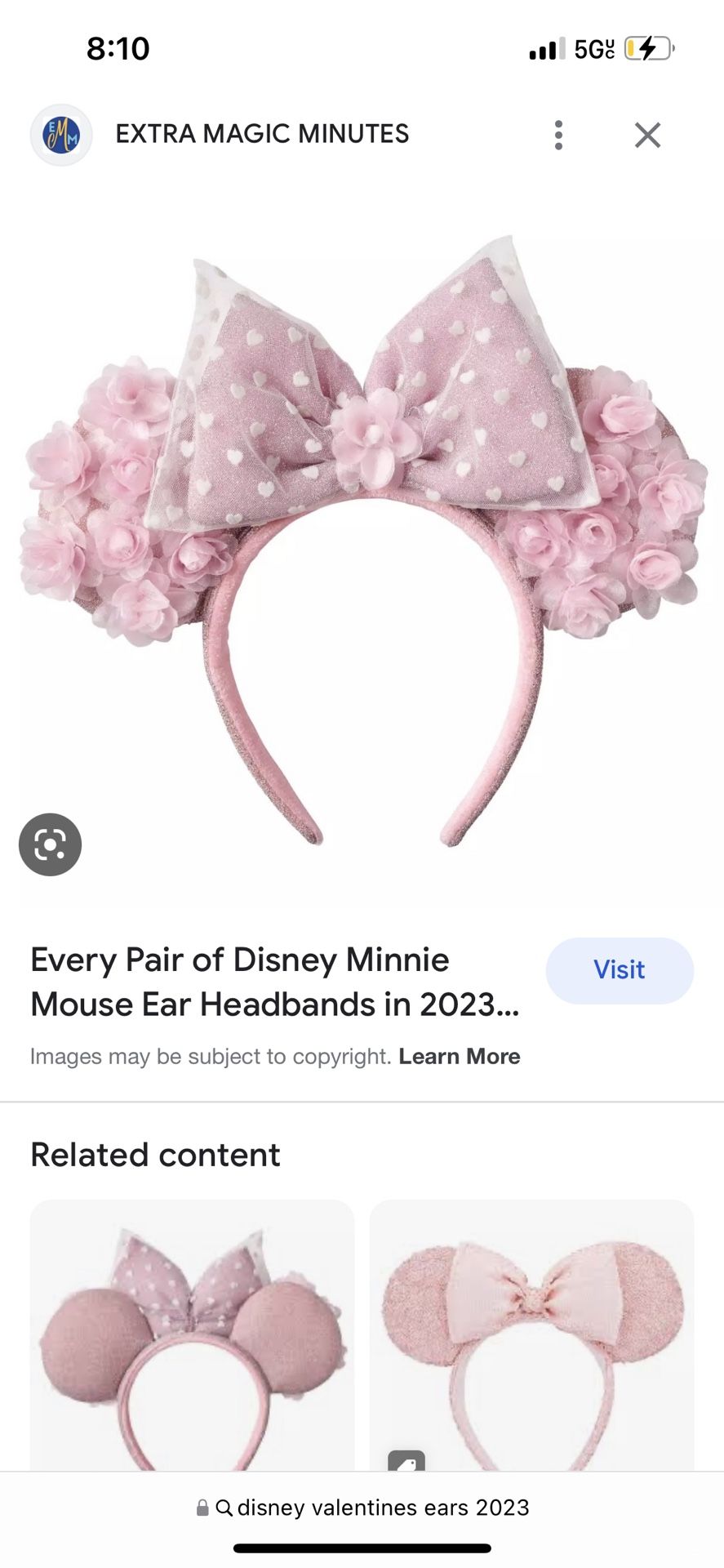724x1568 pixels.
Task: Open the Learn More copyright link
Action: pyautogui.click(x=459, y=1056)
